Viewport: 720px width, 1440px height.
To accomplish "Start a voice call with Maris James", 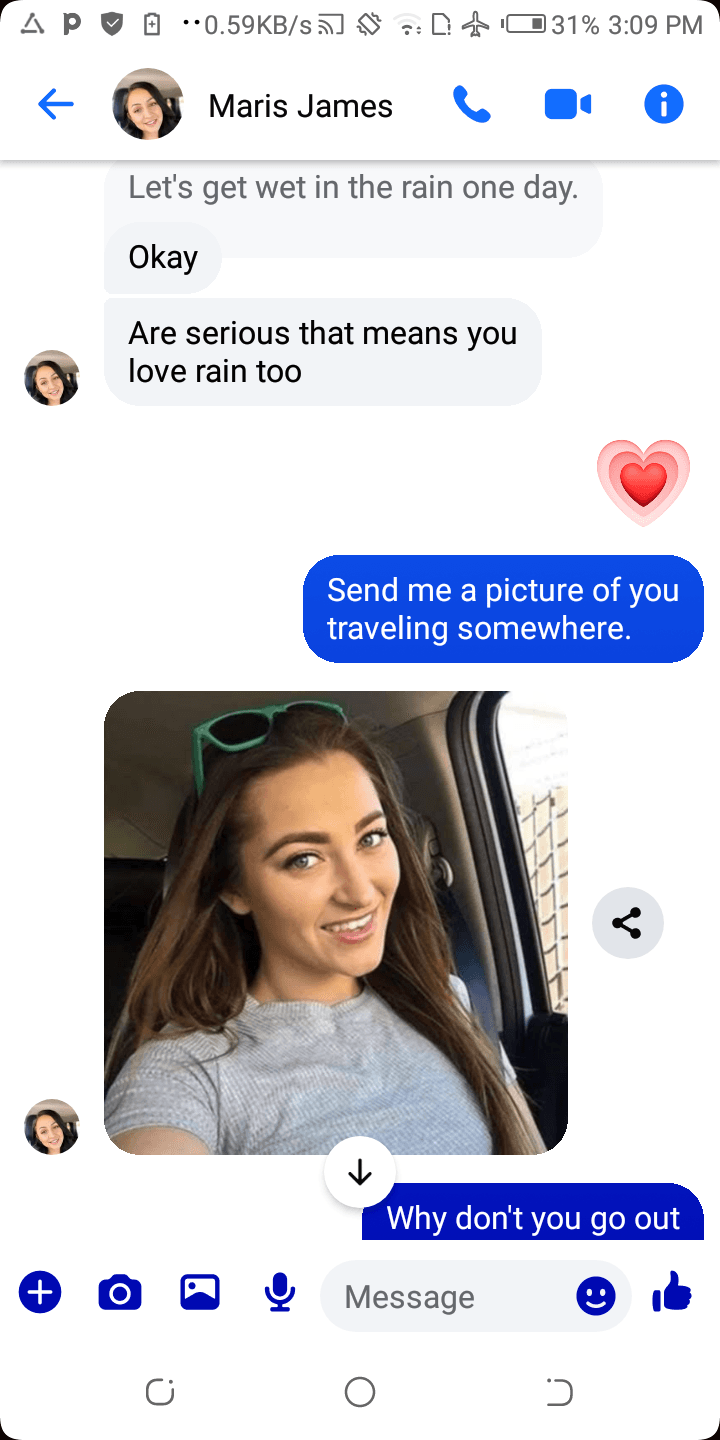I will point(472,104).
